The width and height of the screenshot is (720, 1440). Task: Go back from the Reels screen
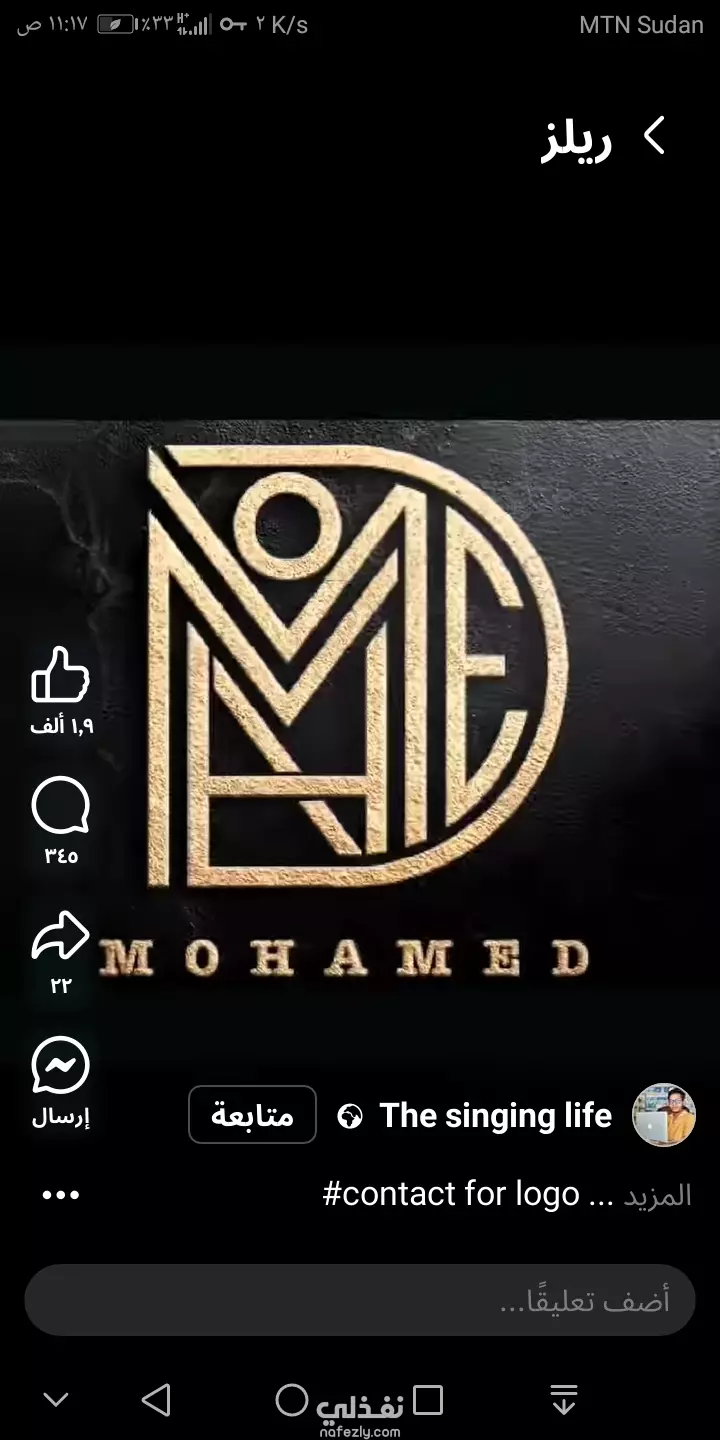(654, 136)
